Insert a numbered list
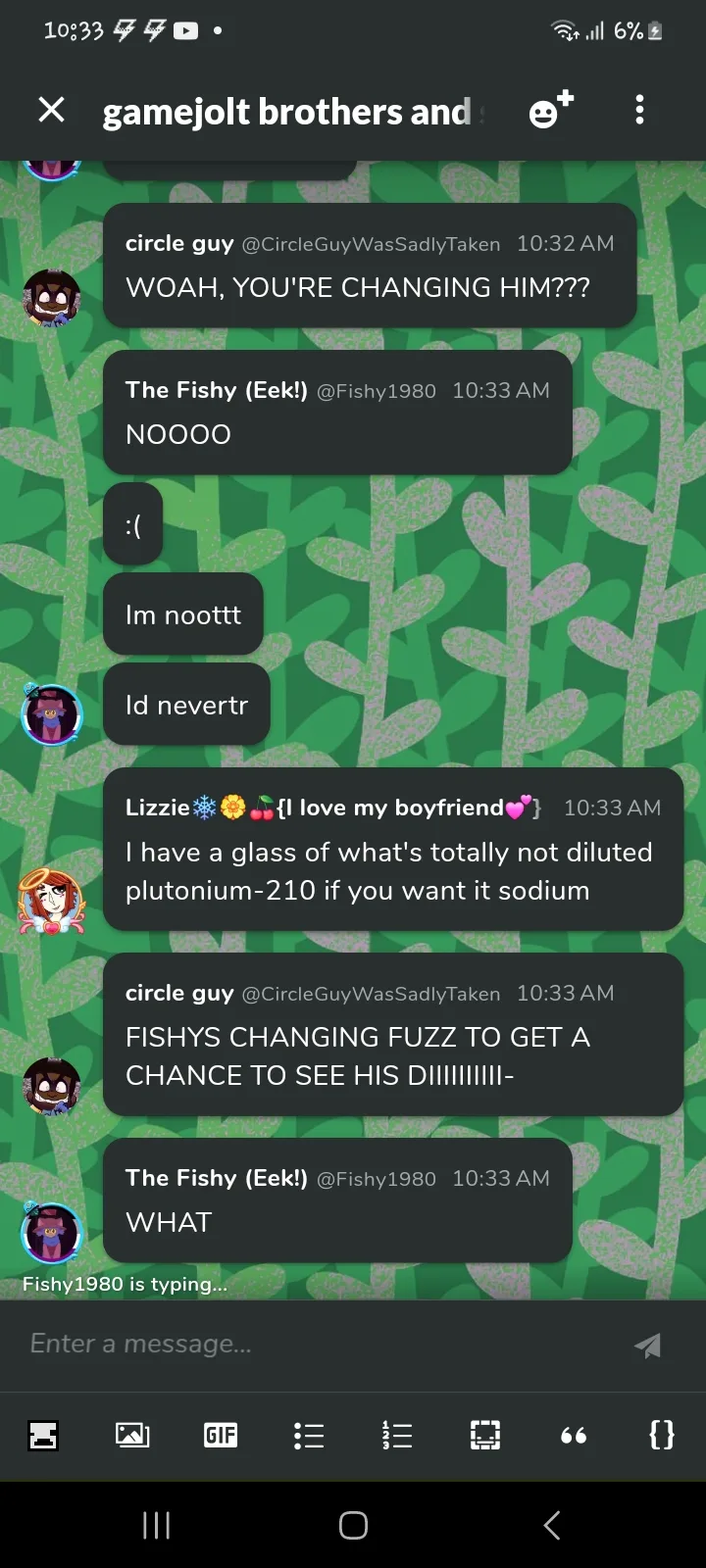Screen dimensions: 706x1568 (397, 1436)
